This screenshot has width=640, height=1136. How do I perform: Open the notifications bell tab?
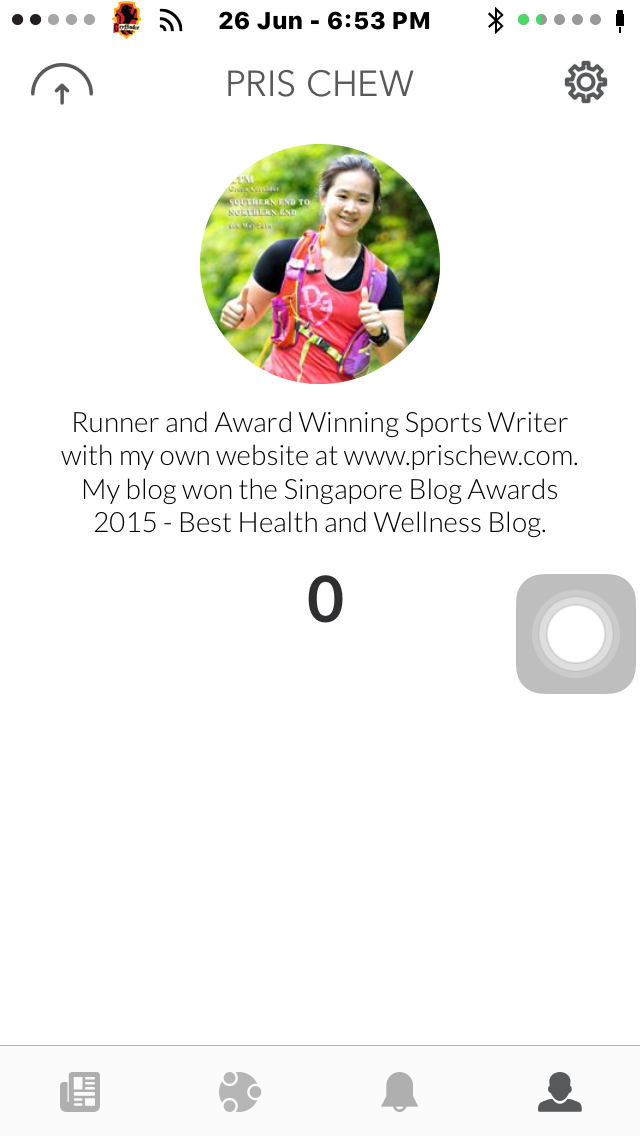coord(400,1092)
